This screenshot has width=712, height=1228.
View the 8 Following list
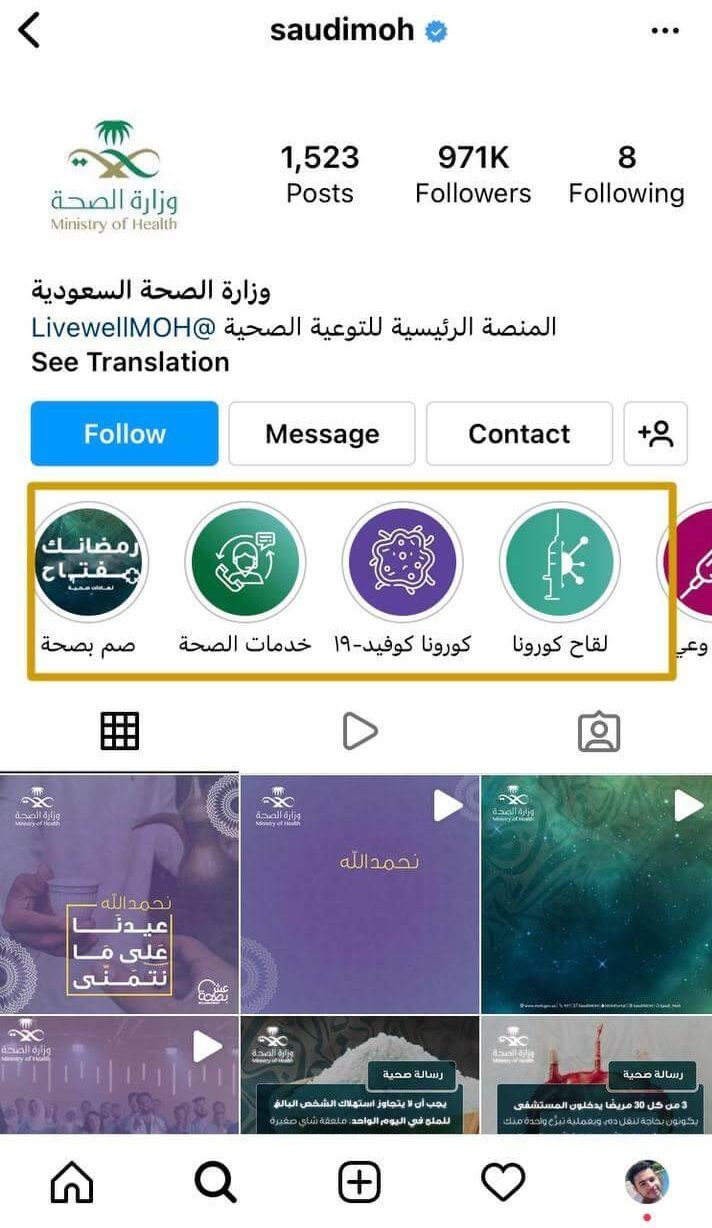click(x=626, y=174)
